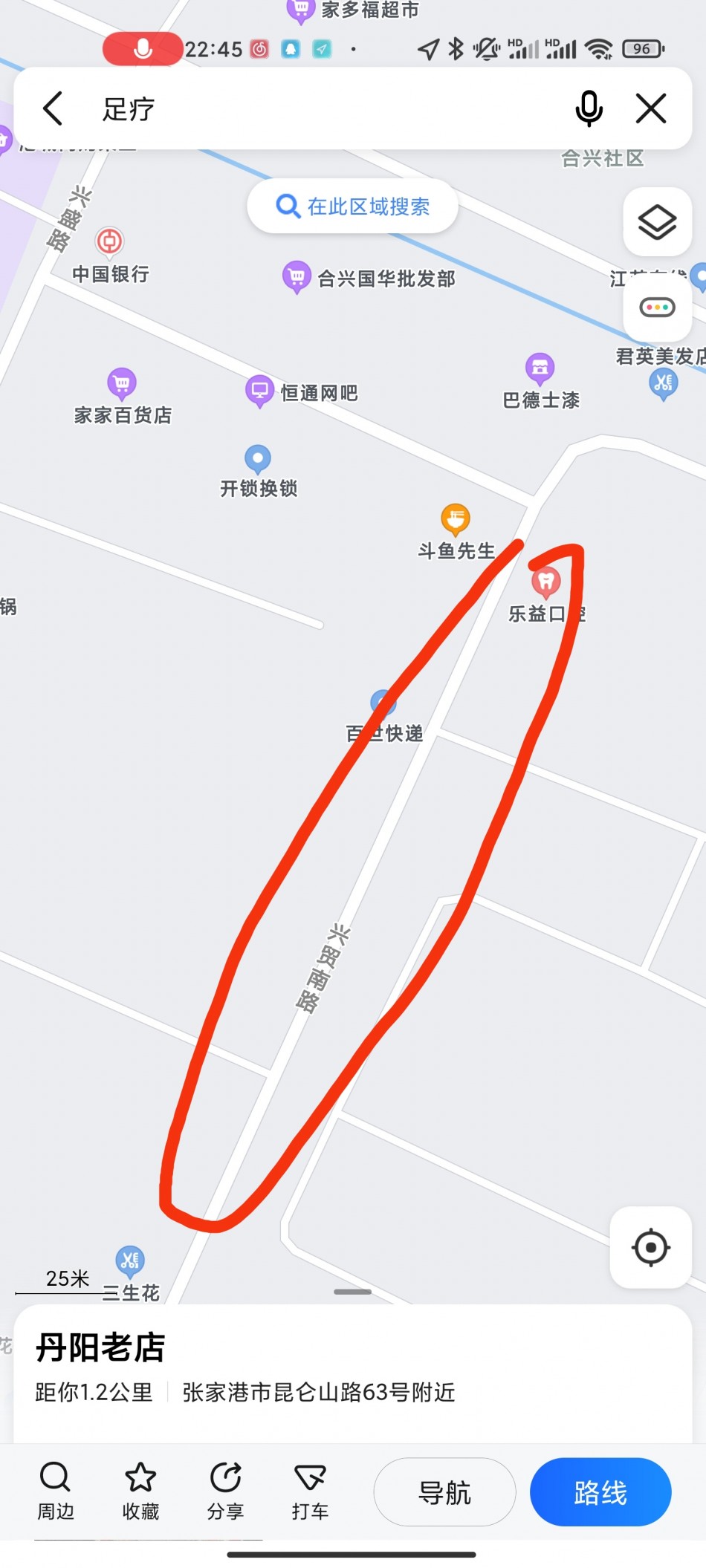Open the traffic light status button
Screen dimensions: 706x1568
(x=657, y=307)
